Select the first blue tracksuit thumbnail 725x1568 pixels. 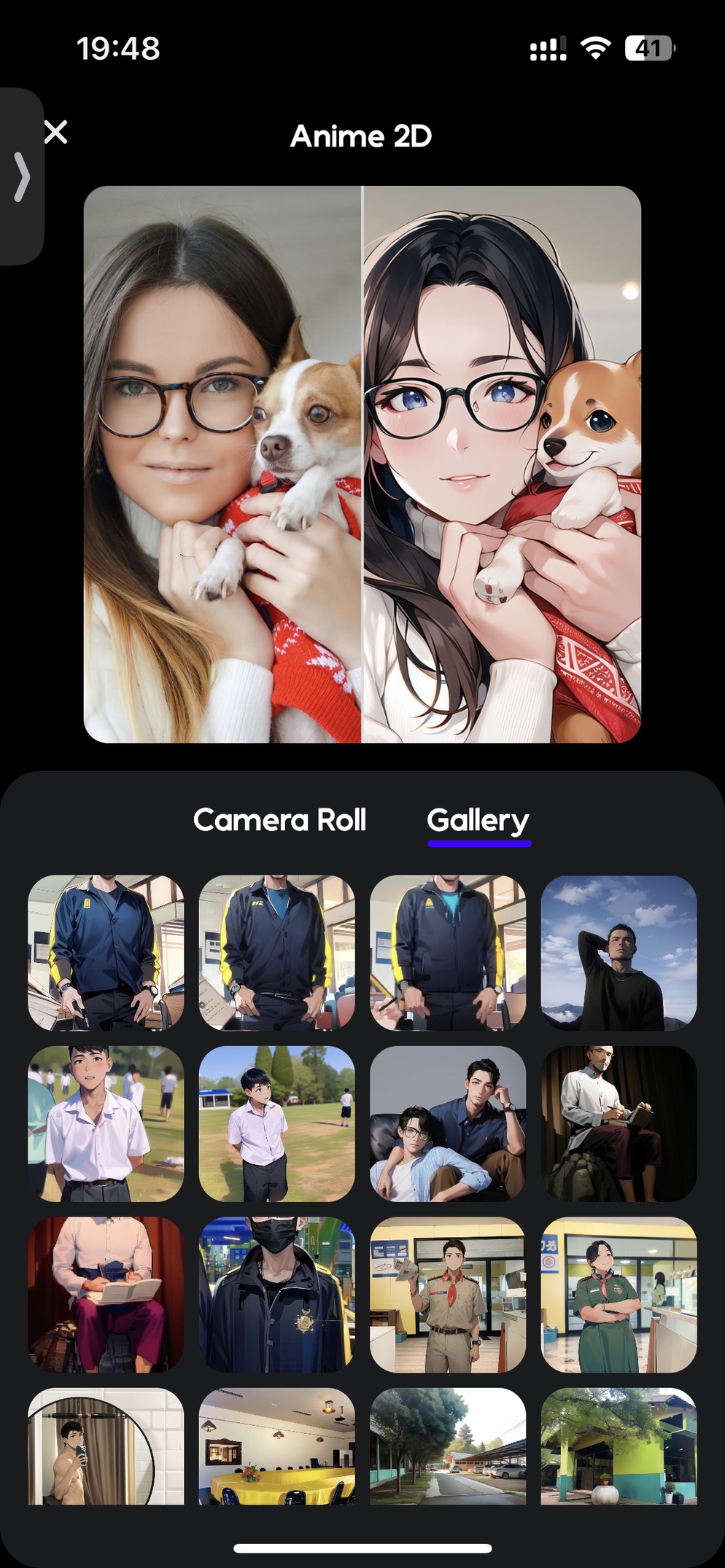tap(104, 953)
